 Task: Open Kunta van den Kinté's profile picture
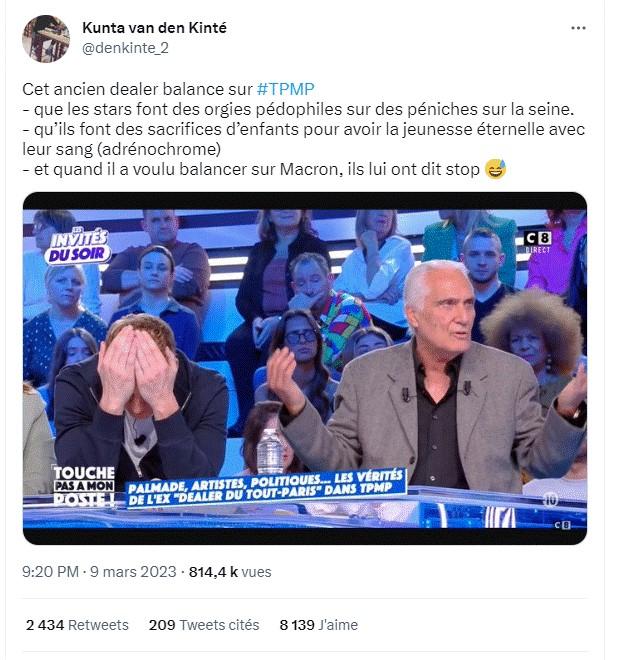click(x=46, y=39)
